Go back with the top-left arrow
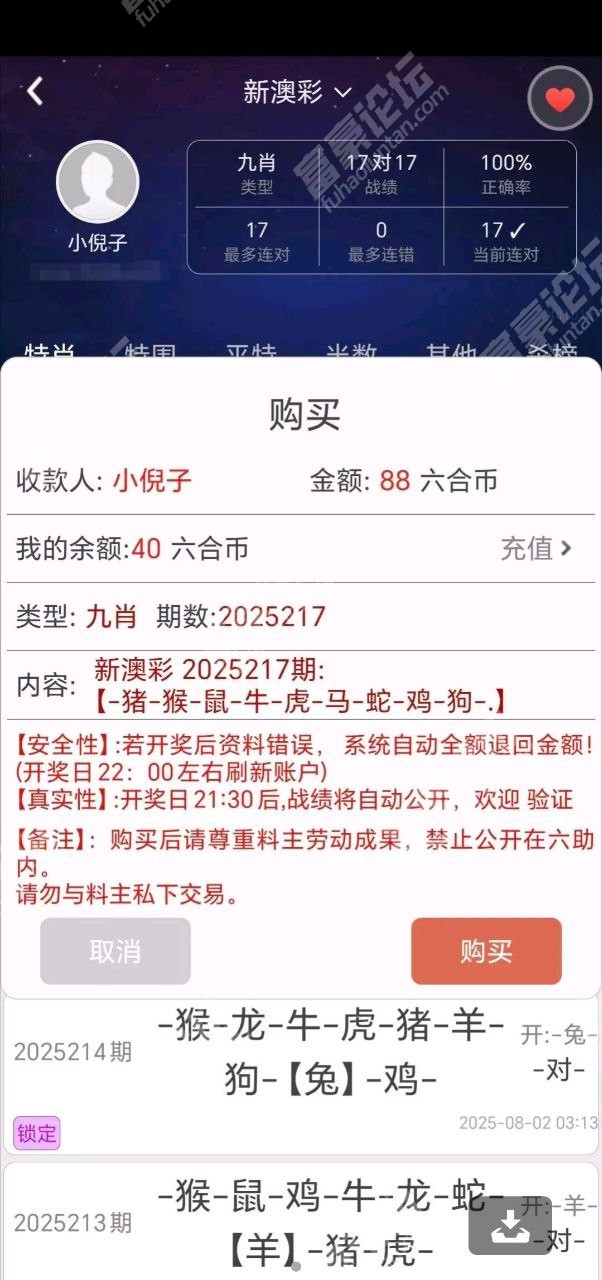The image size is (602, 1280). [35, 92]
